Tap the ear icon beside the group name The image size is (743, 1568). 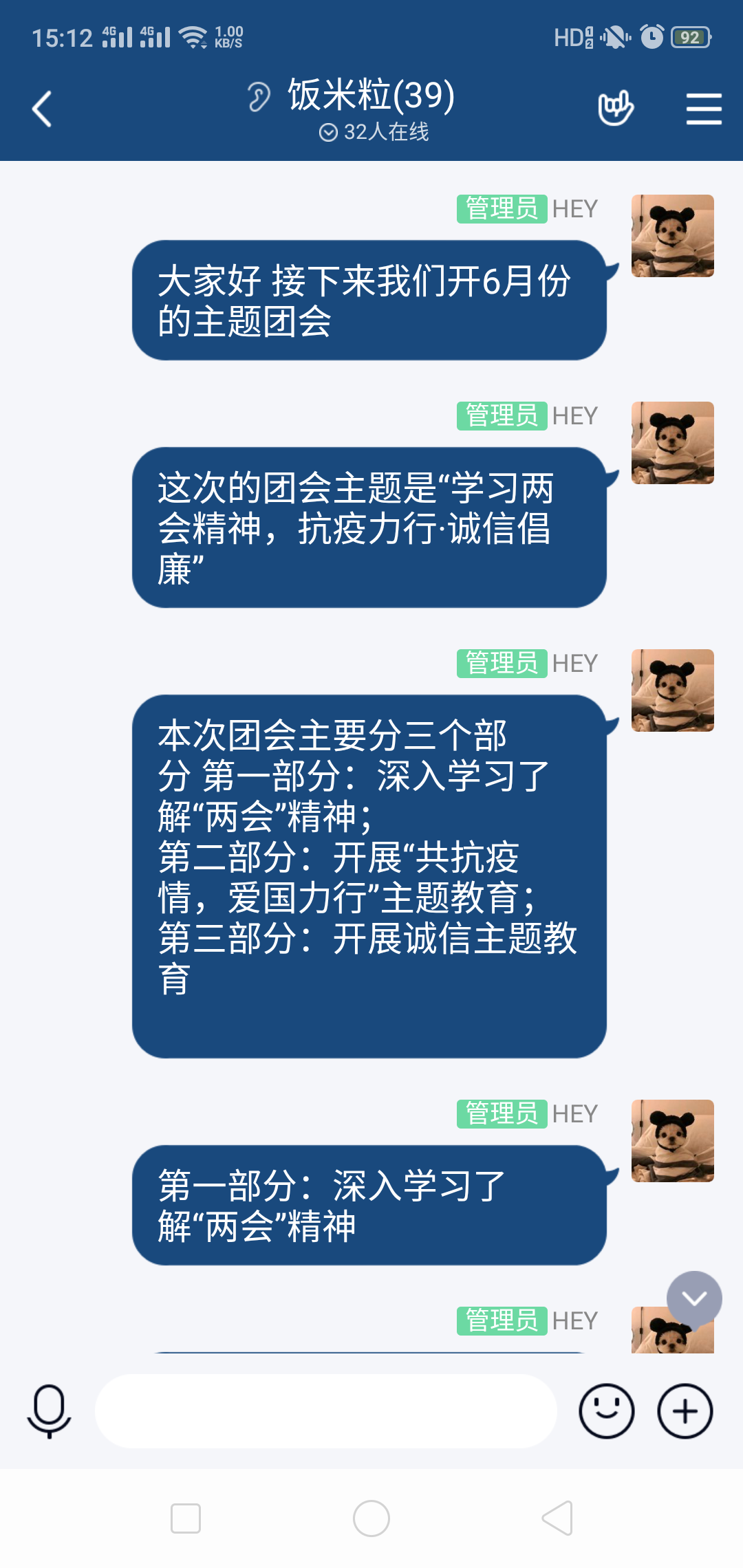pyautogui.click(x=259, y=96)
